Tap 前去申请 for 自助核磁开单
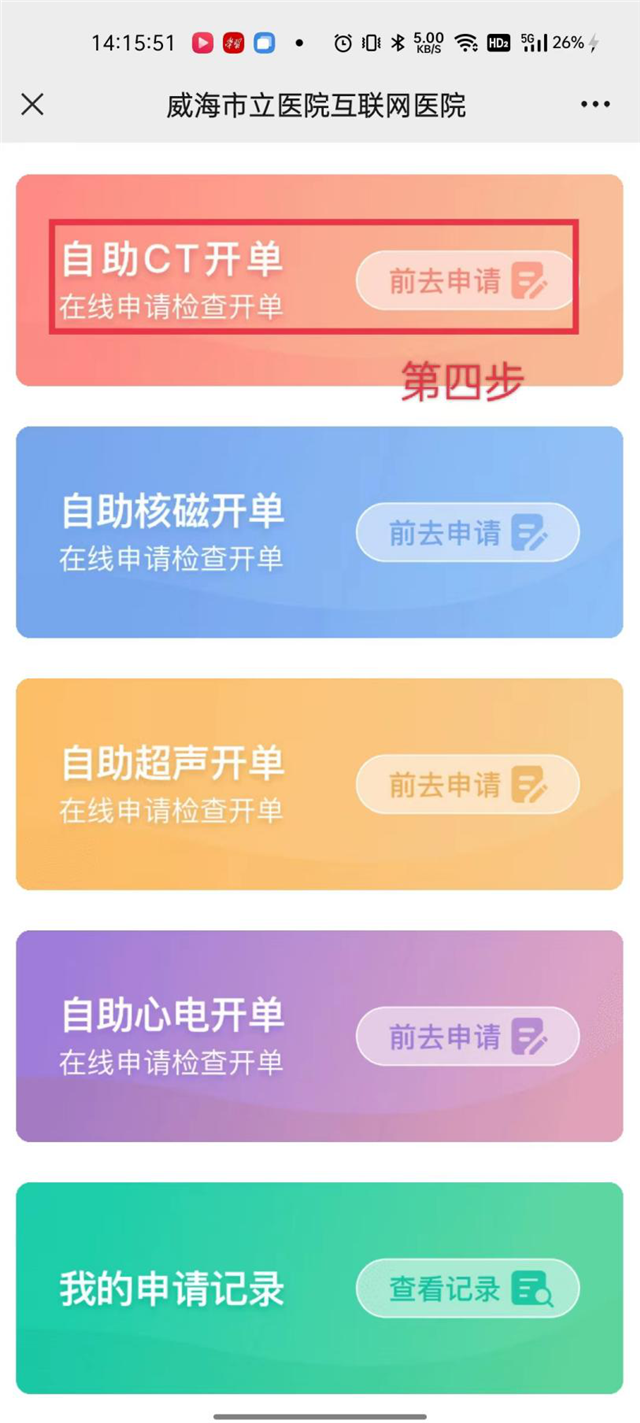The image size is (640, 1423). (x=467, y=532)
